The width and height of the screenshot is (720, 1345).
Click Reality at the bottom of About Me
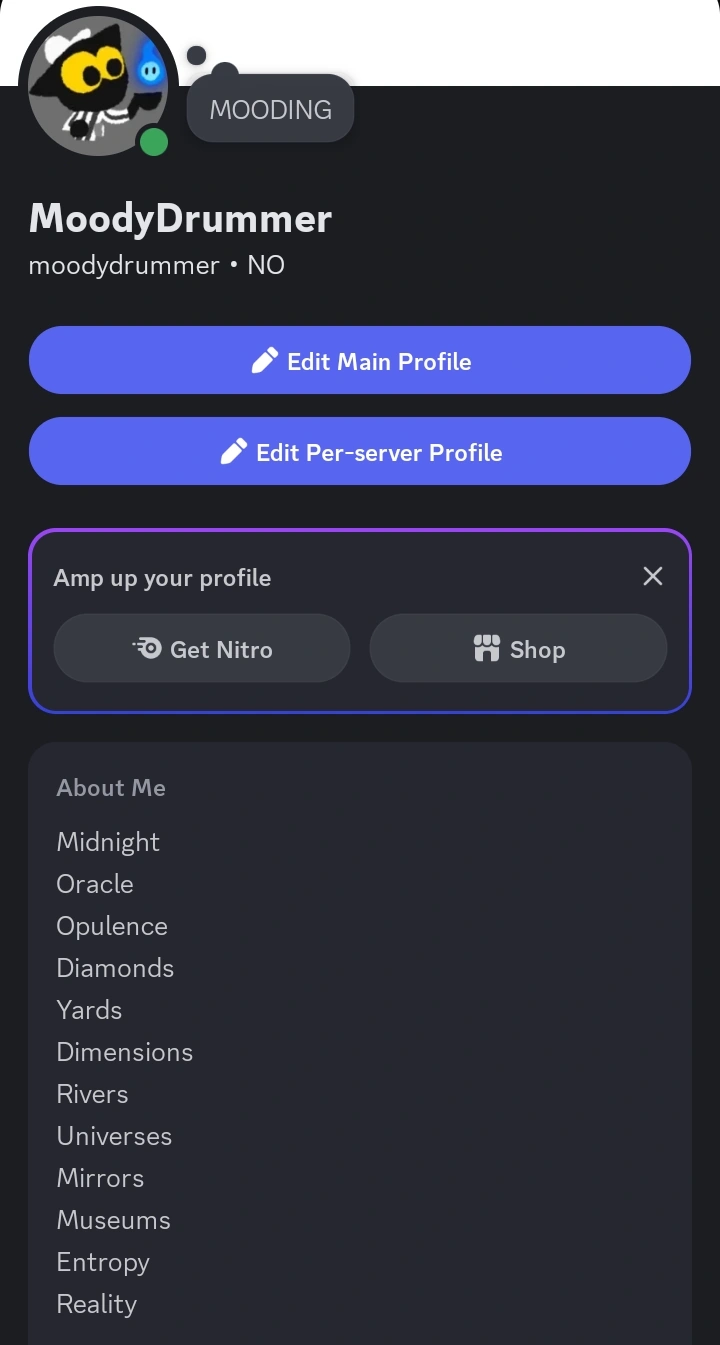click(96, 1304)
